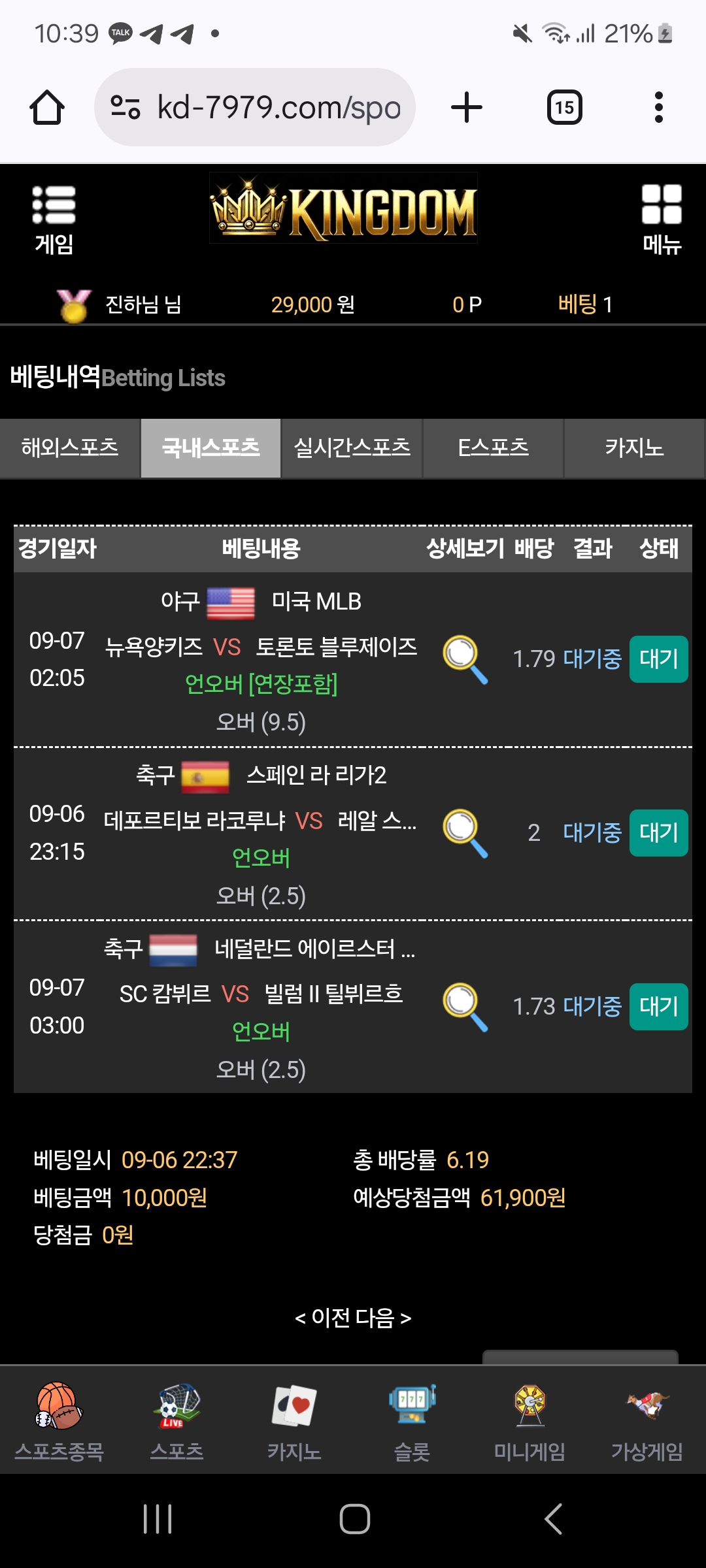This screenshot has height=1568, width=706.
Task: View details of the SC 캄뷔르 bet
Action: point(465,1007)
